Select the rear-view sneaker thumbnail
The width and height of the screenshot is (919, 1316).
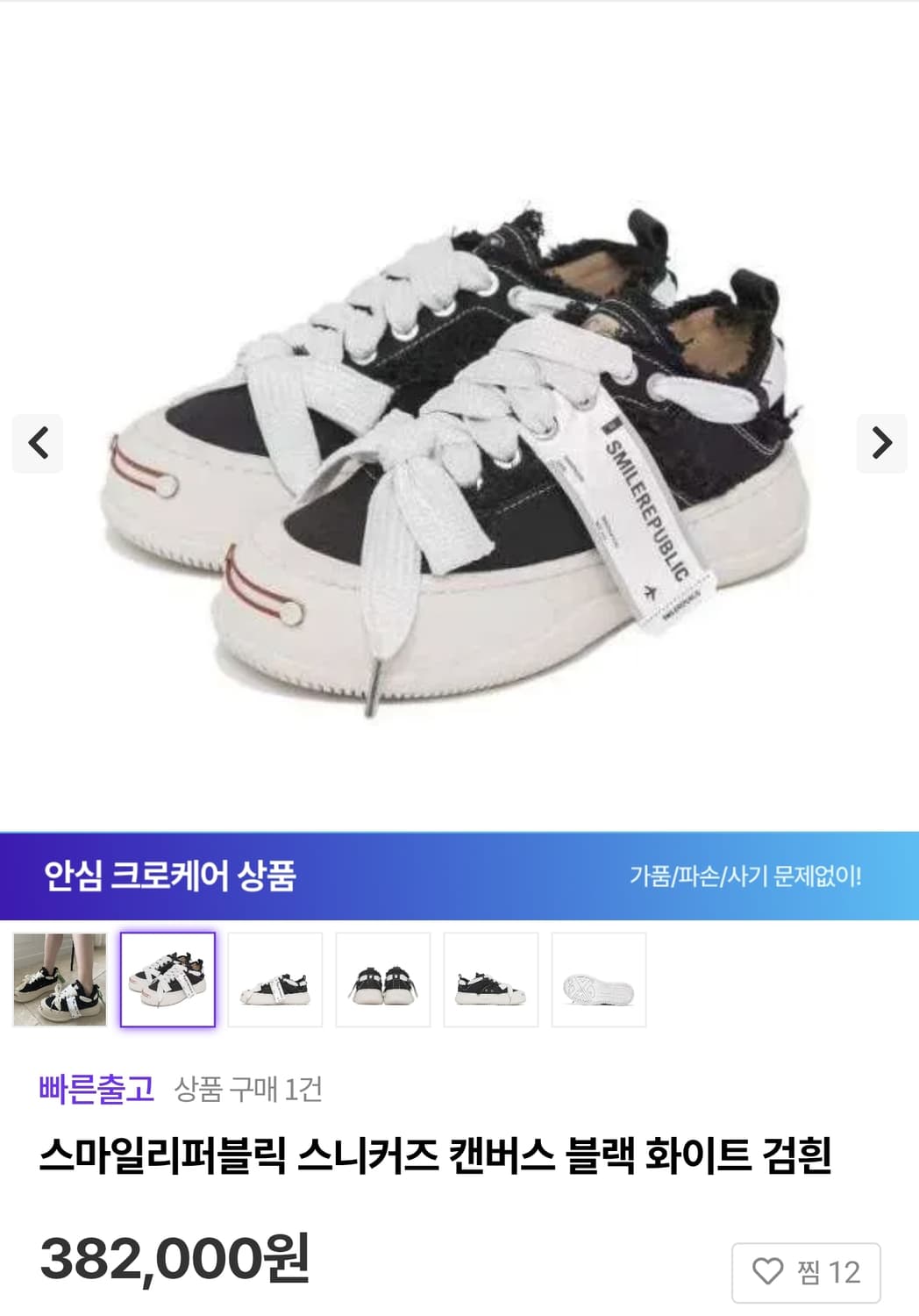tap(384, 978)
